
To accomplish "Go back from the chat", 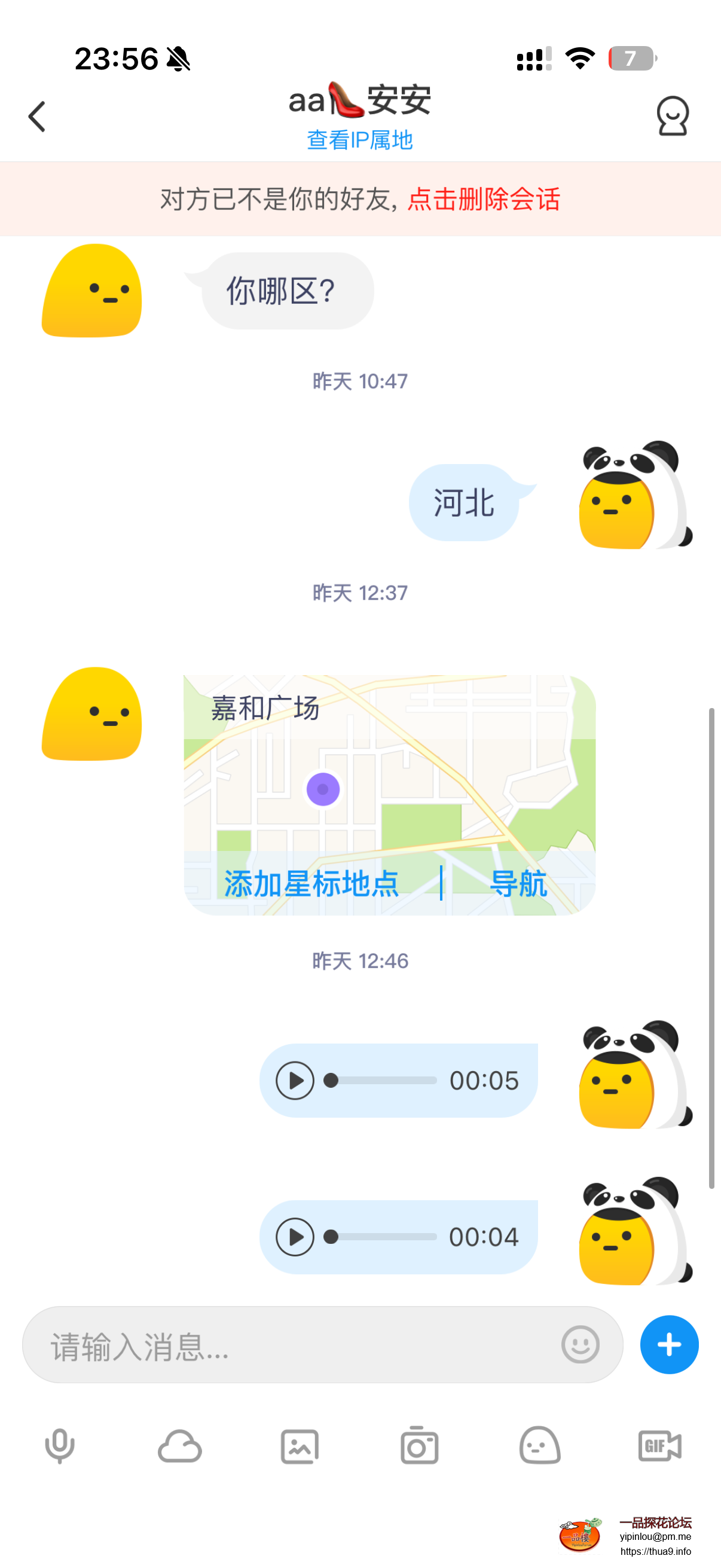I will (37, 116).
